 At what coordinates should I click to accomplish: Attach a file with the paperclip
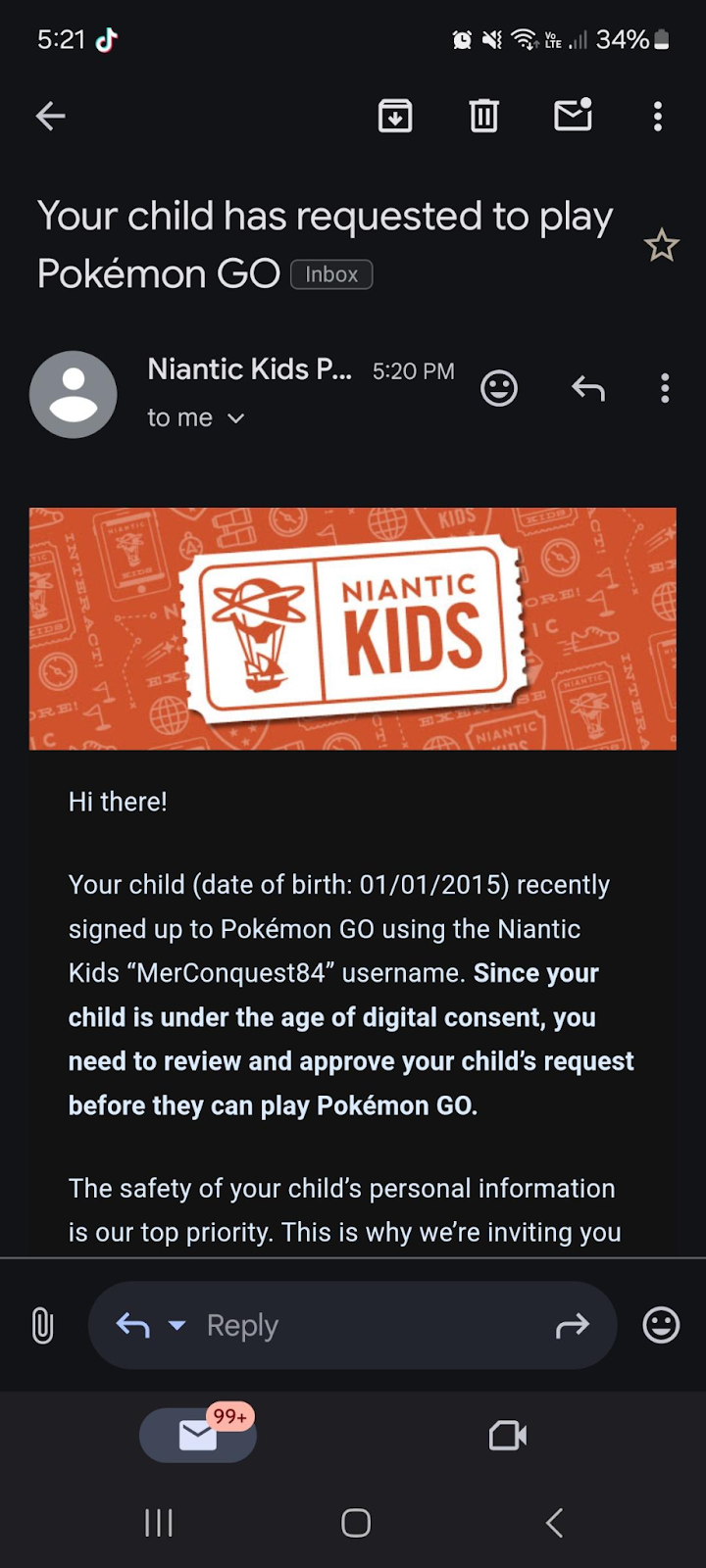point(43,1326)
